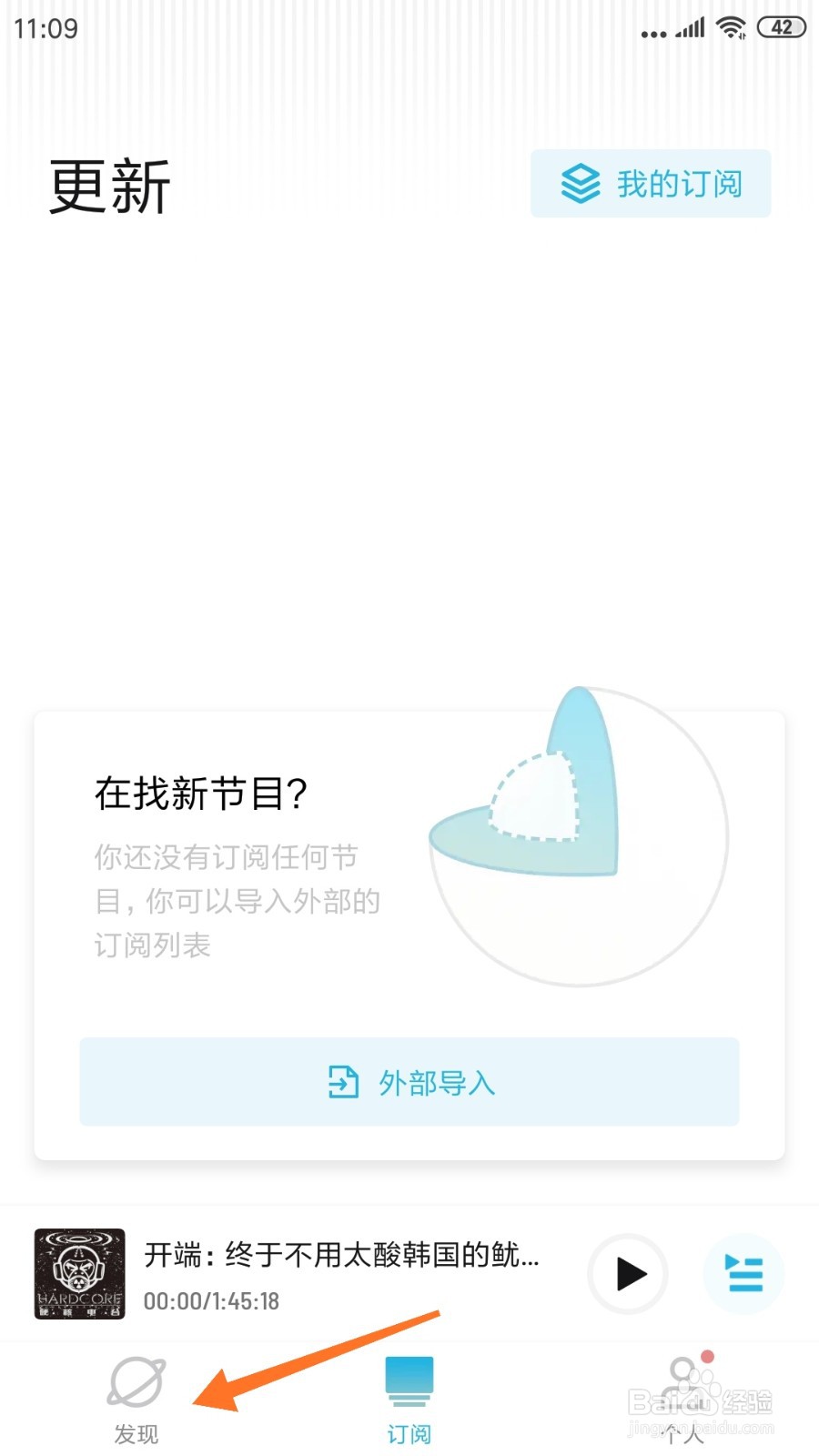Tap the 订阅 subscription tab icon
819x1456 pixels.
click(409, 1381)
